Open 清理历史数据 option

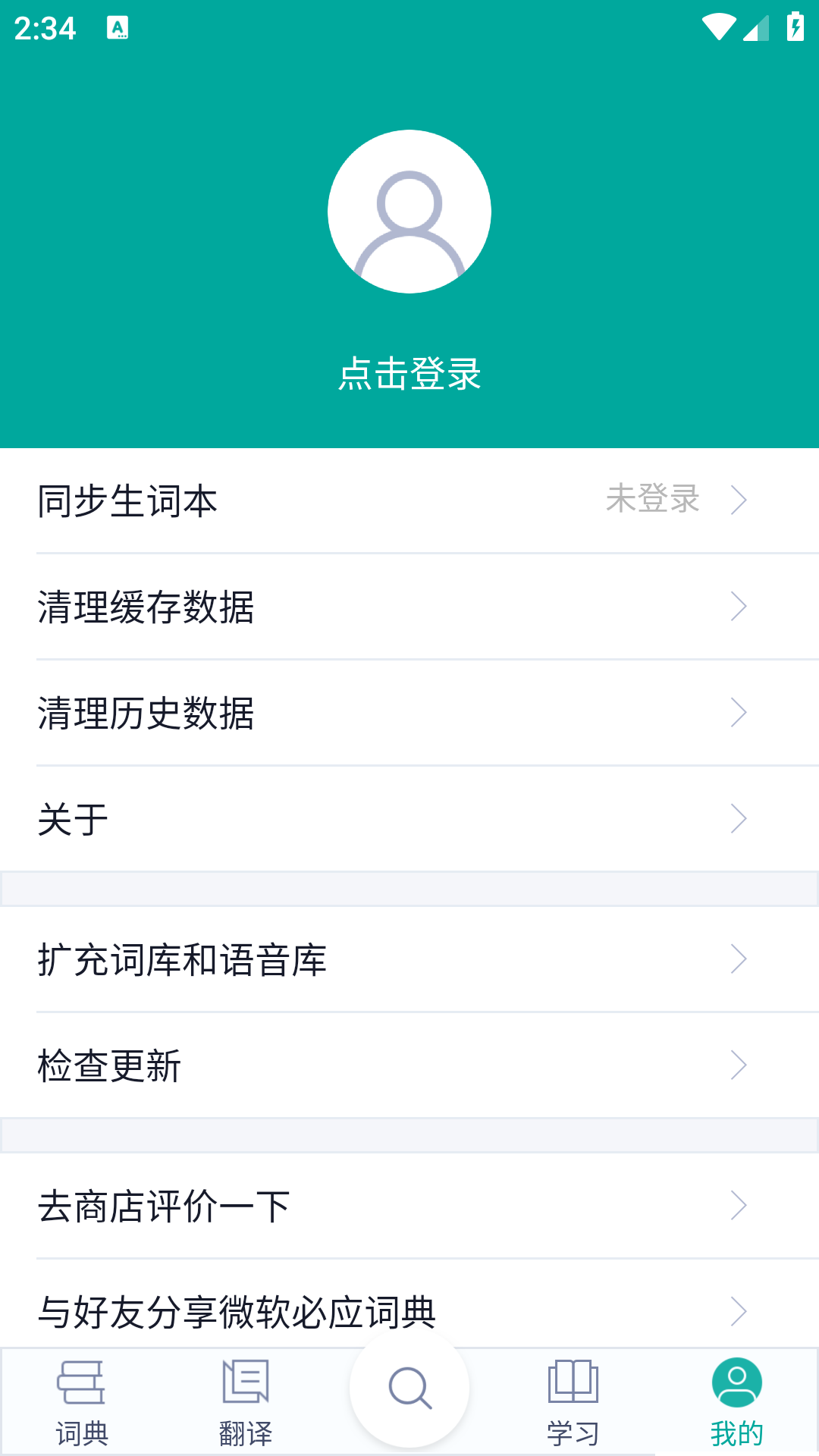[x=409, y=713]
